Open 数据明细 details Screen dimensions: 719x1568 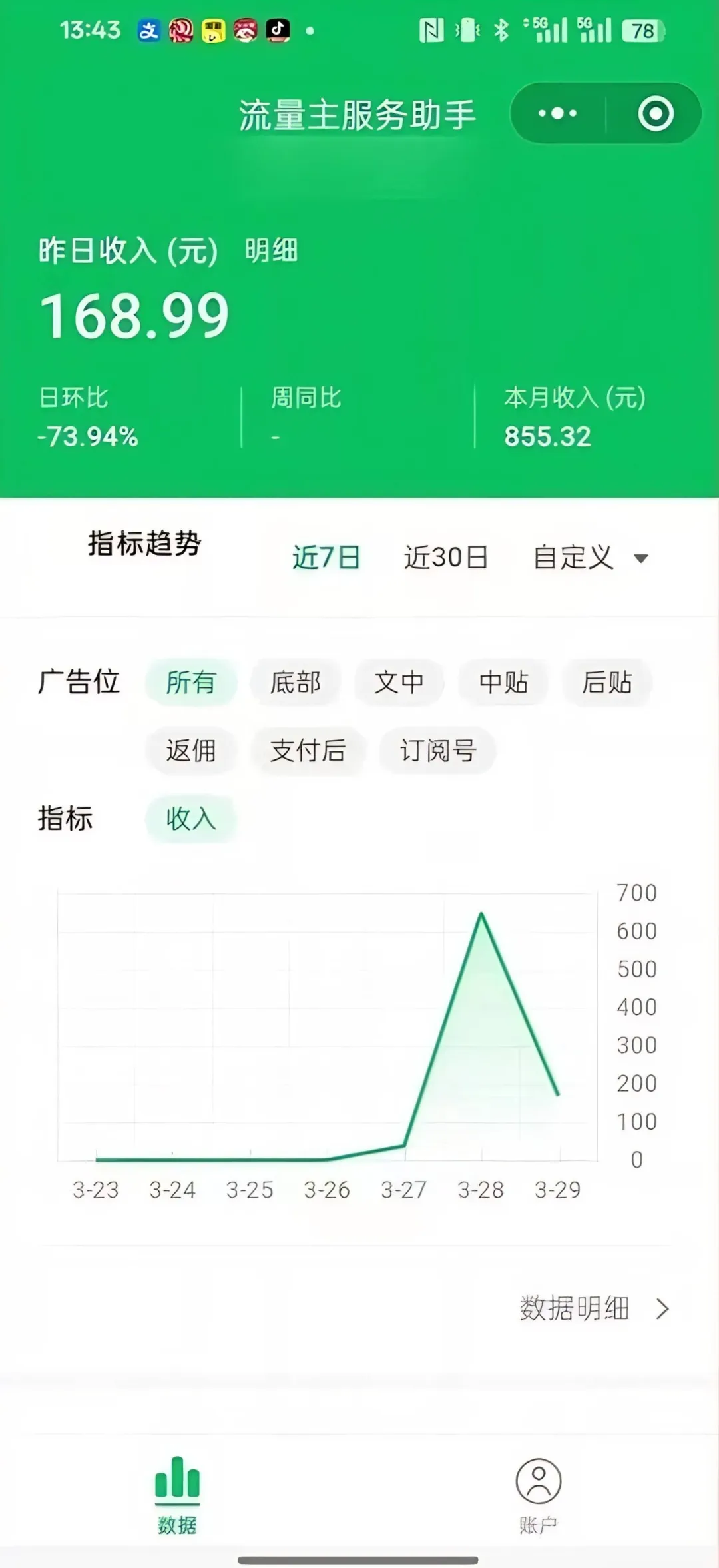click(x=593, y=1308)
